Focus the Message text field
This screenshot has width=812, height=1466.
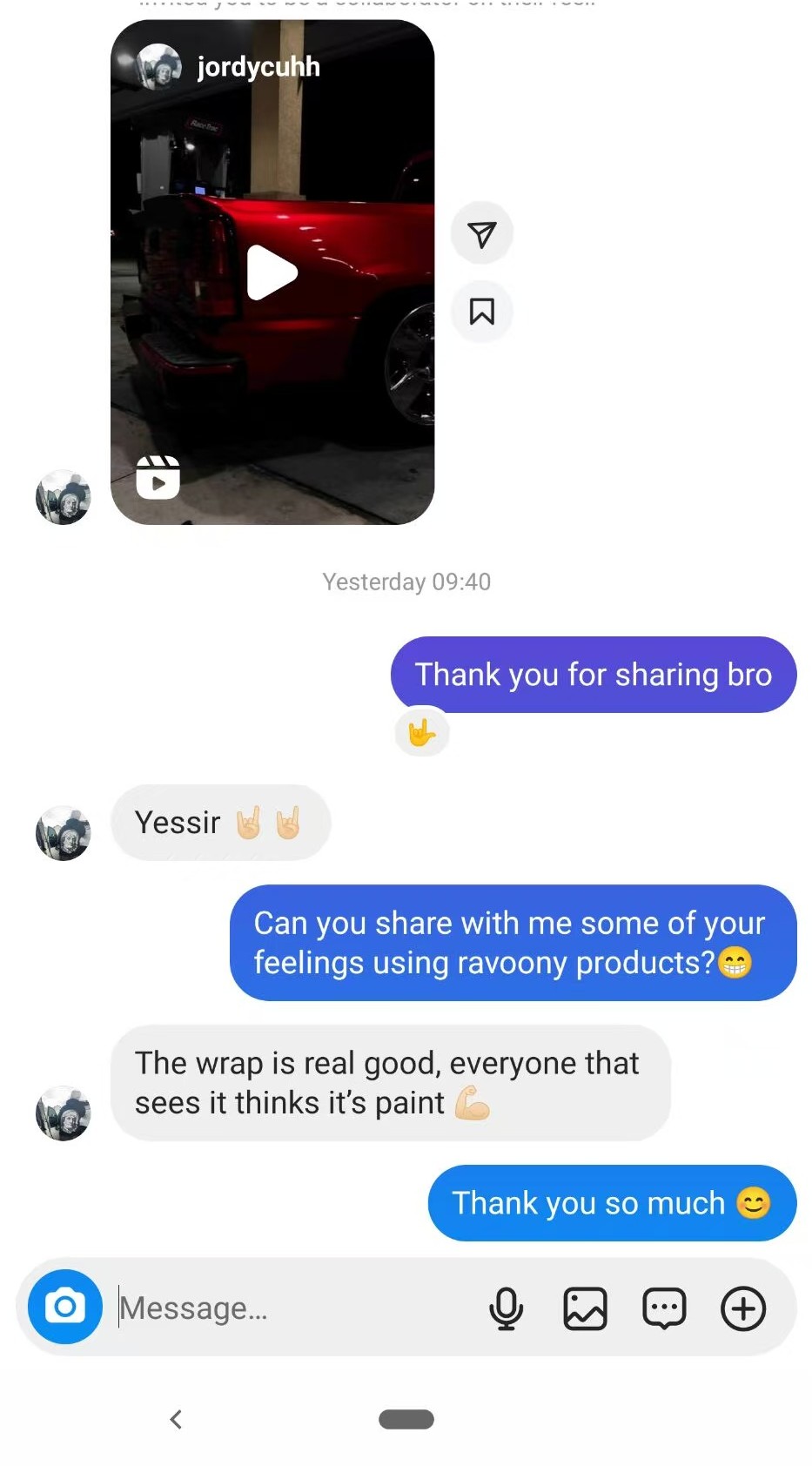tap(287, 1308)
